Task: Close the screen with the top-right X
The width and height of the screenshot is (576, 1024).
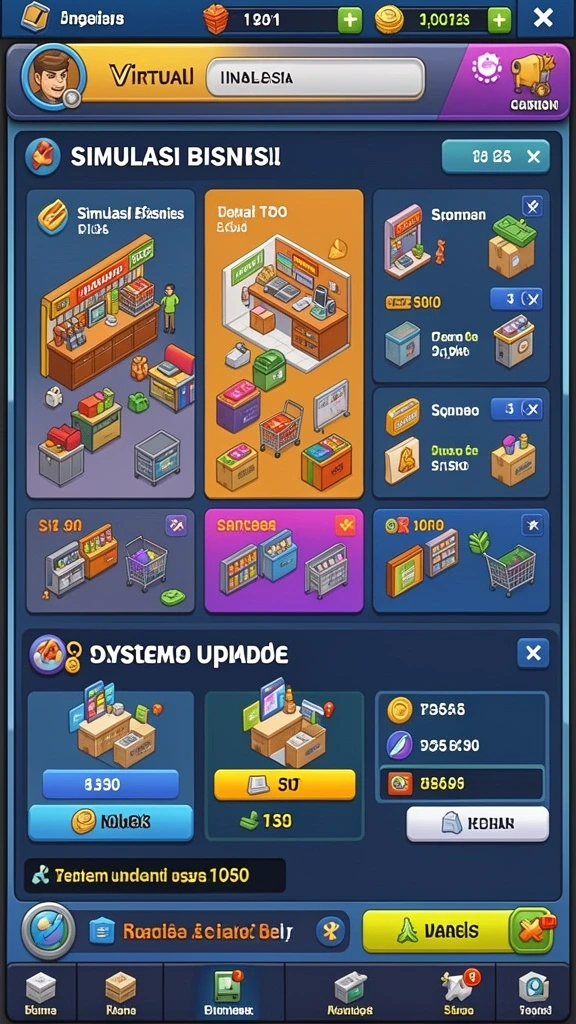Action: (x=543, y=18)
